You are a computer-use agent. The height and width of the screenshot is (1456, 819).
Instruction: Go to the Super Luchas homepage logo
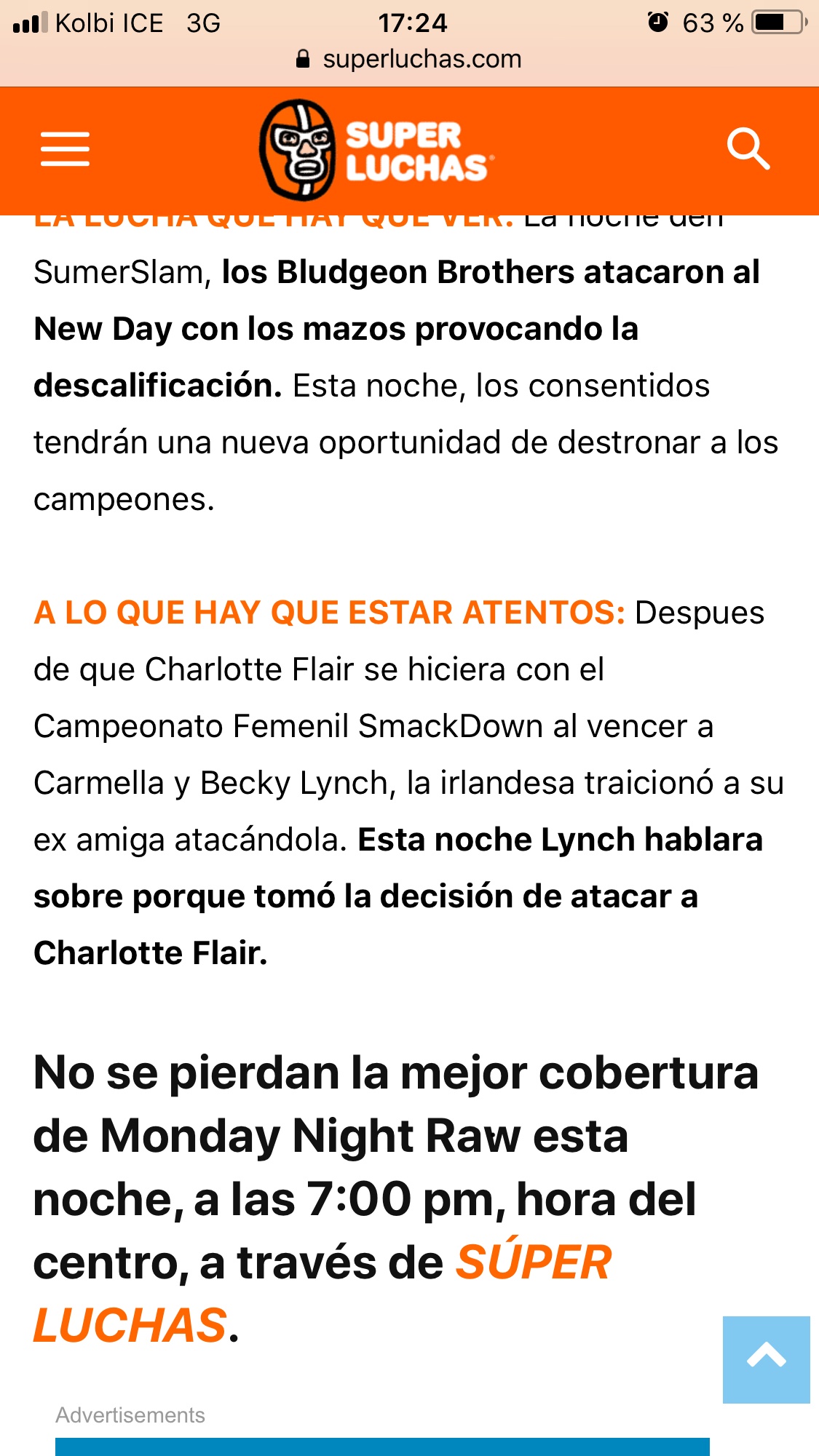pyautogui.click(x=376, y=151)
